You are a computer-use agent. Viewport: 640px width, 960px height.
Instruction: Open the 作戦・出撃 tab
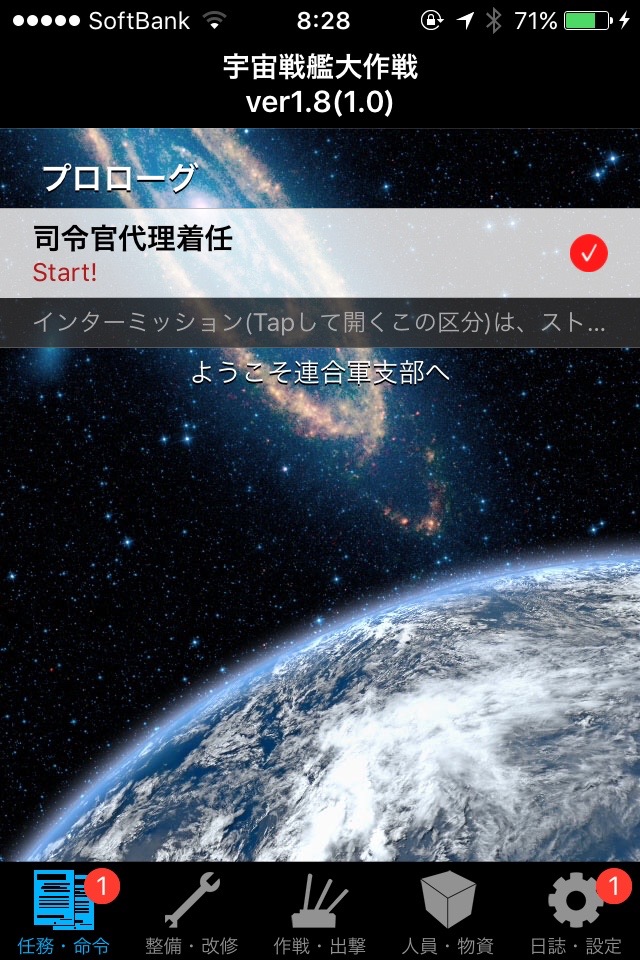320,911
